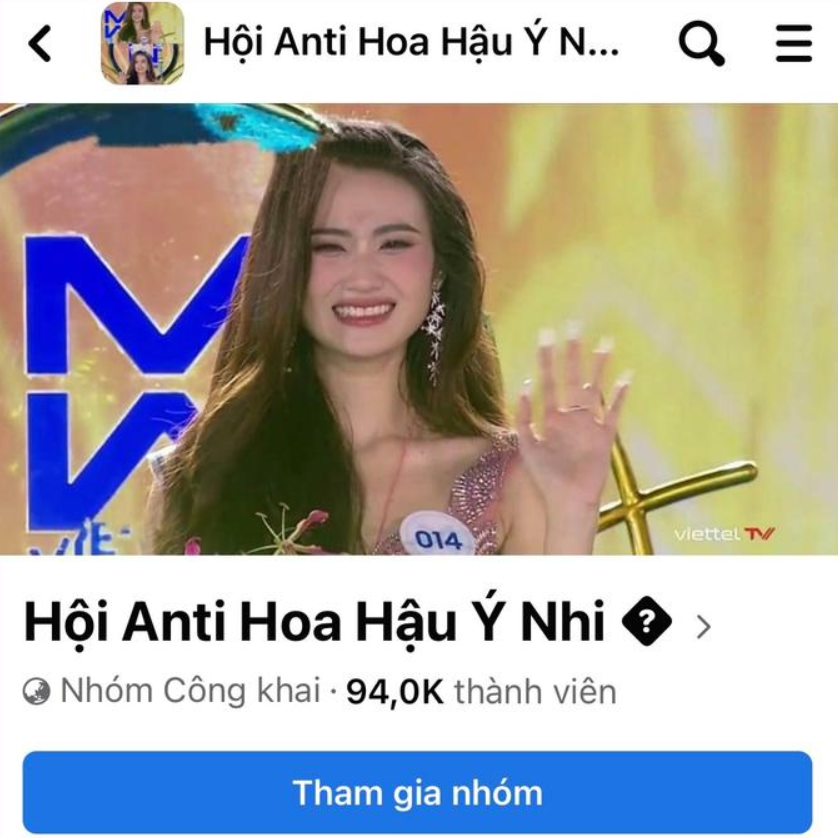Go back using the arrow icon
The image size is (838, 838).
click(40, 43)
